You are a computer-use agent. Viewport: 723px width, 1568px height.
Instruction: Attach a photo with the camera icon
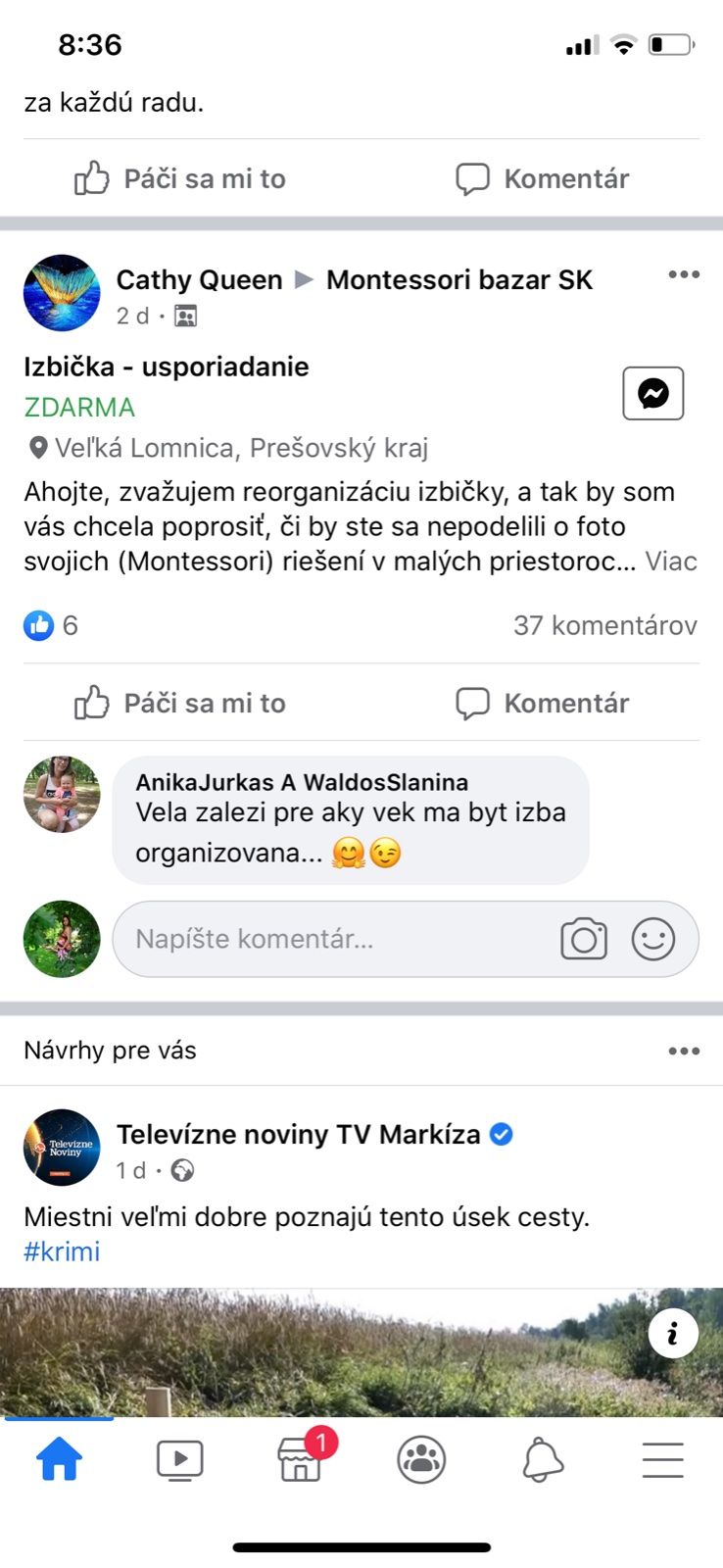point(584,939)
